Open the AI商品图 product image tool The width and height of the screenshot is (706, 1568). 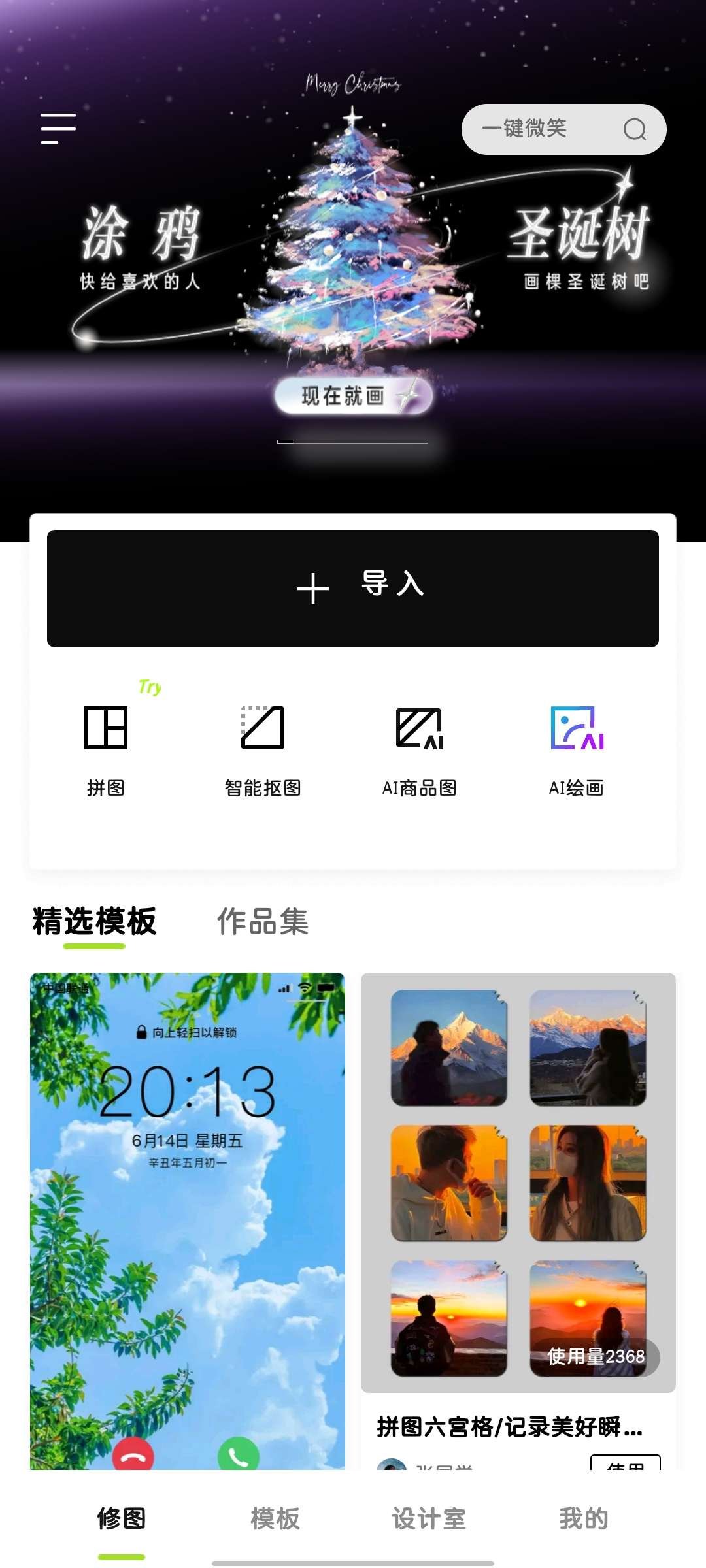419,745
